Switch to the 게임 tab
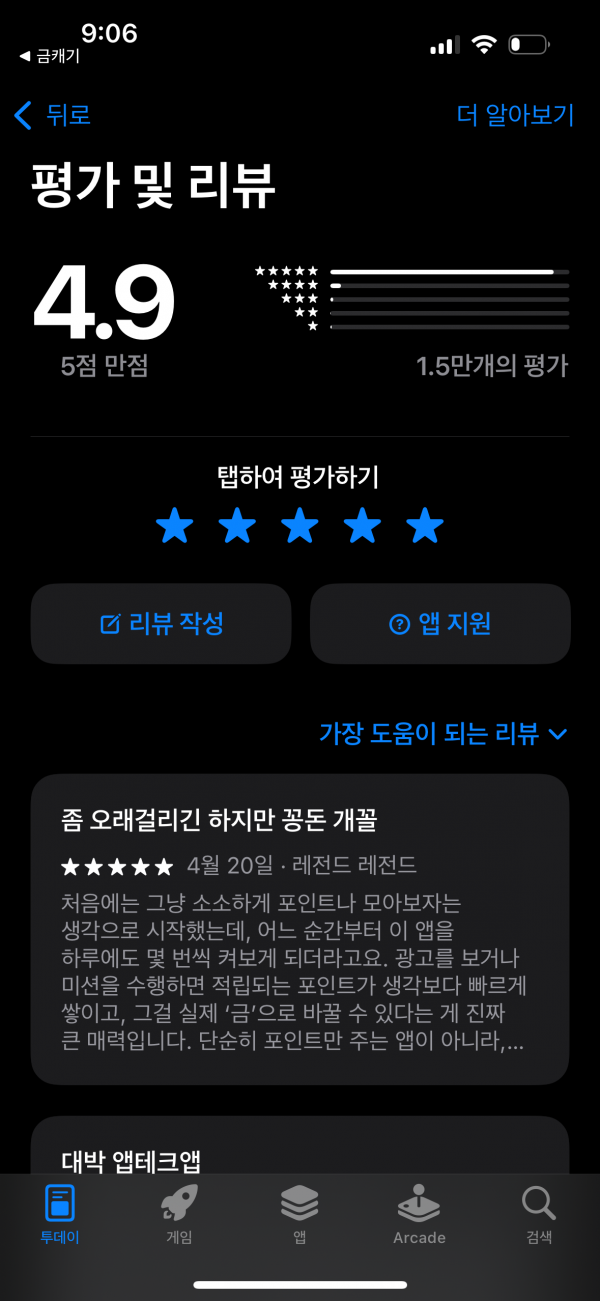The width and height of the screenshot is (600, 1301). [x=179, y=1214]
